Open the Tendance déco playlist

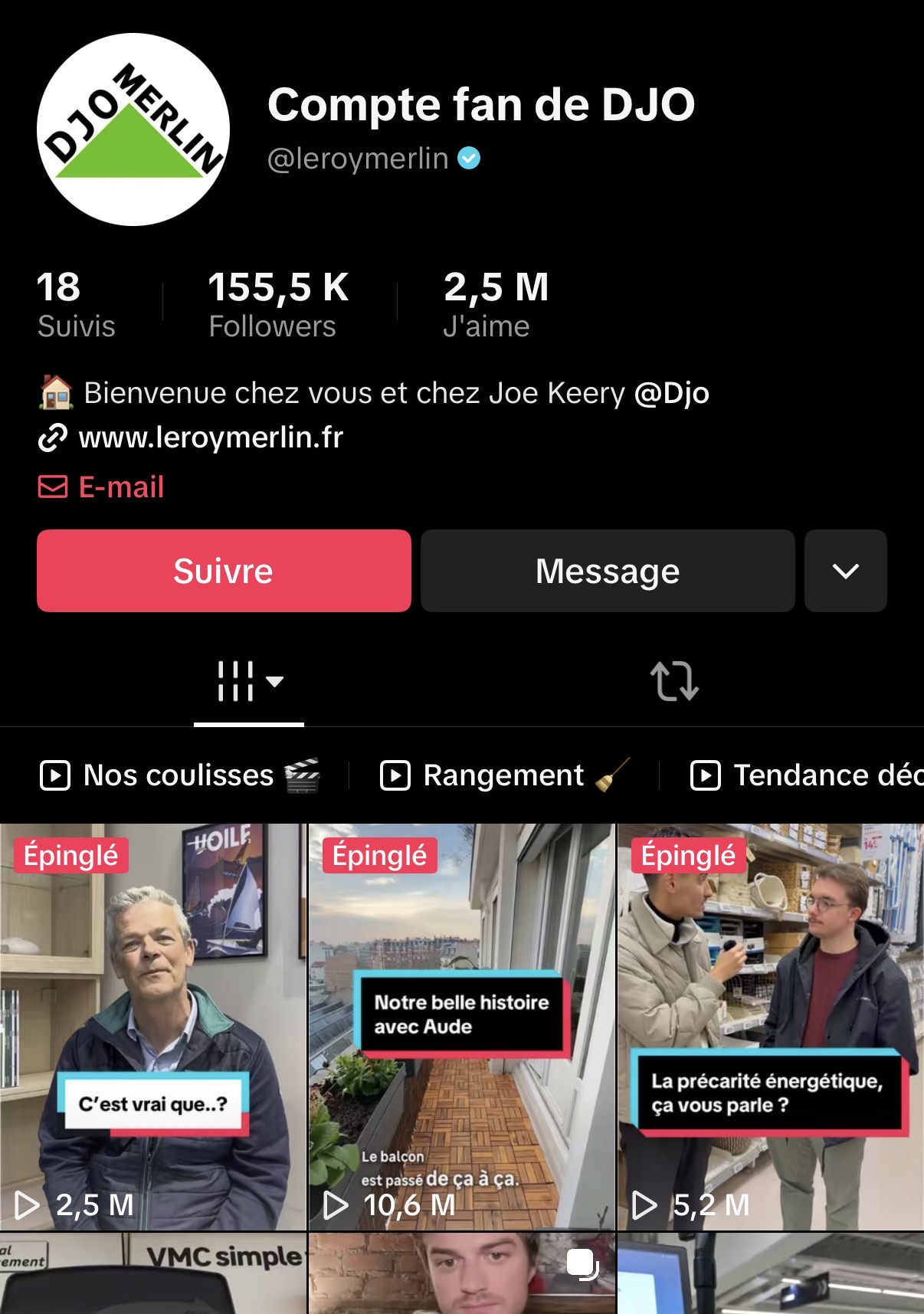pyautogui.click(x=808, y=775)
